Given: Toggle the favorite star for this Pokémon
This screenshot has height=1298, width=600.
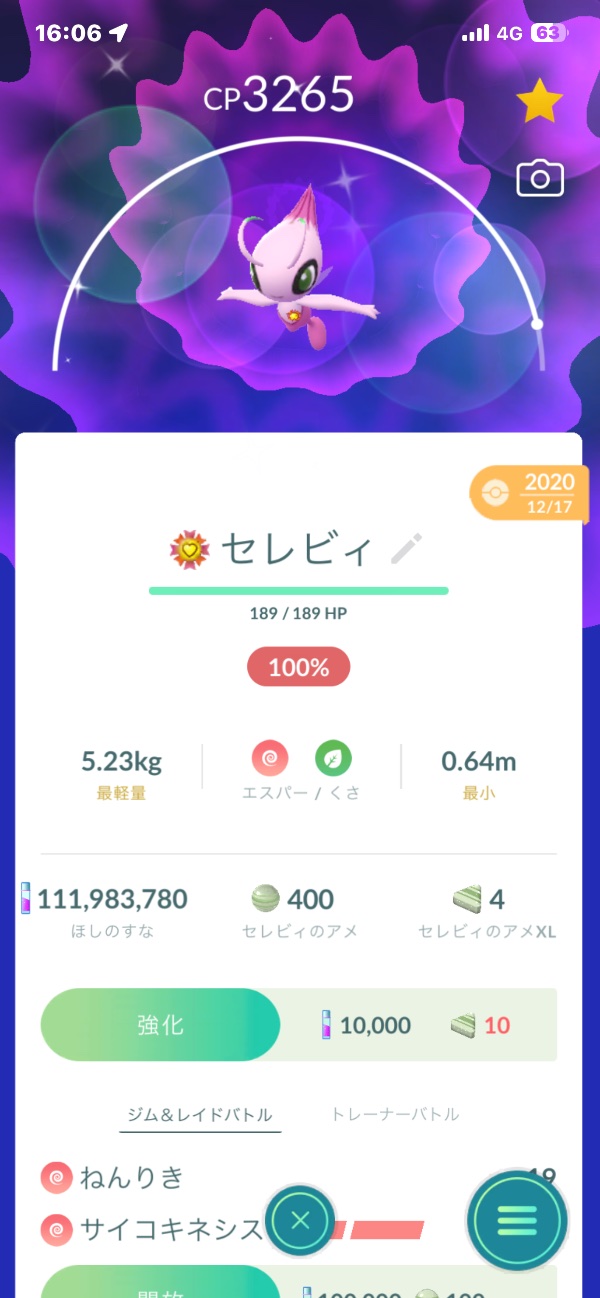Looking at the screenshot, I should (539, 103).
